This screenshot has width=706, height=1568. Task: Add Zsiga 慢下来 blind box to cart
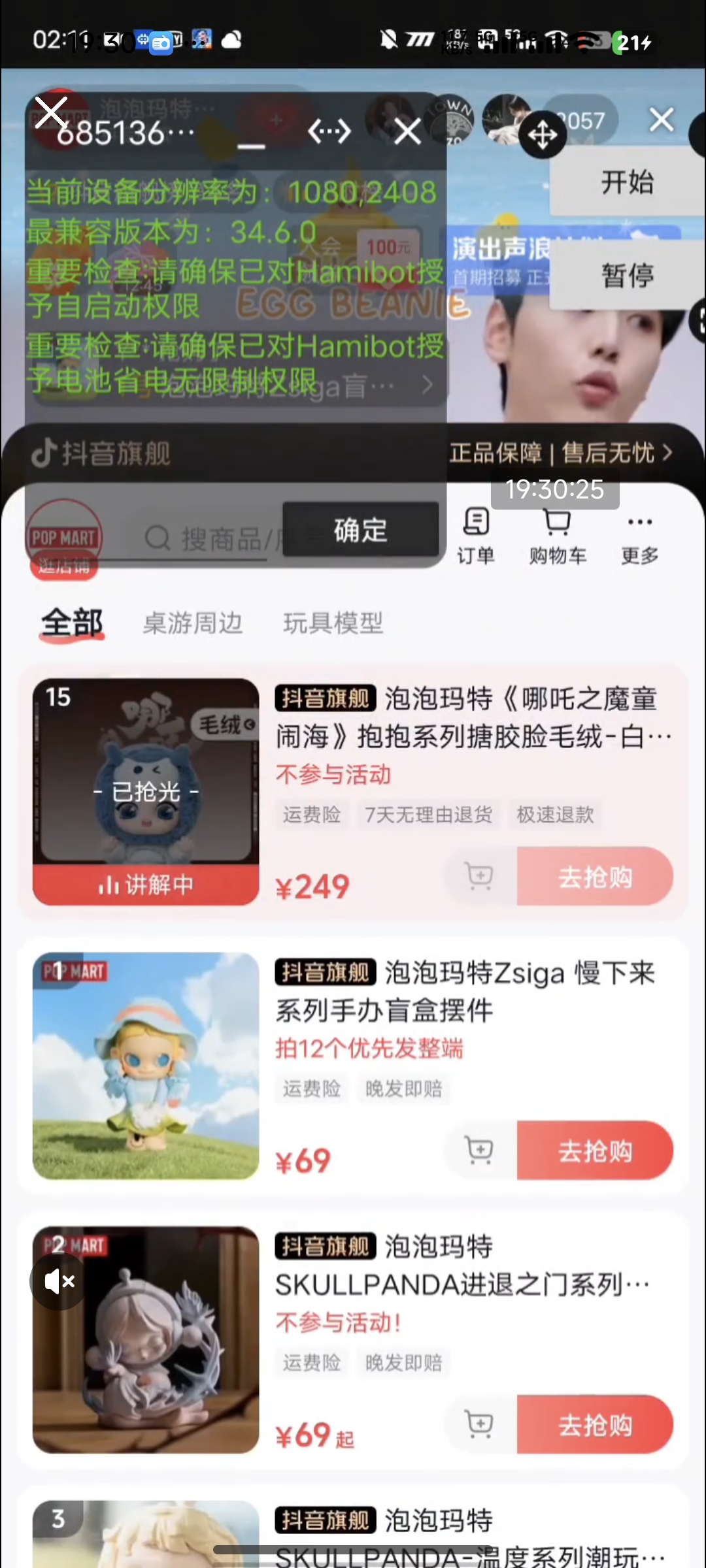[x=479, y=1149]
